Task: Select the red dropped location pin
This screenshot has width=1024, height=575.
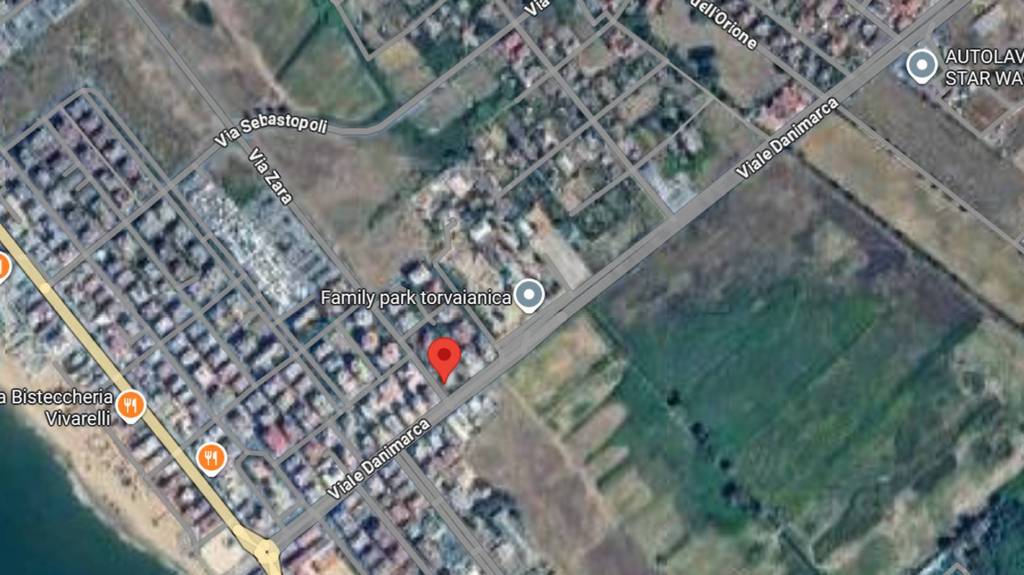Action: click(x=444, y=357)
